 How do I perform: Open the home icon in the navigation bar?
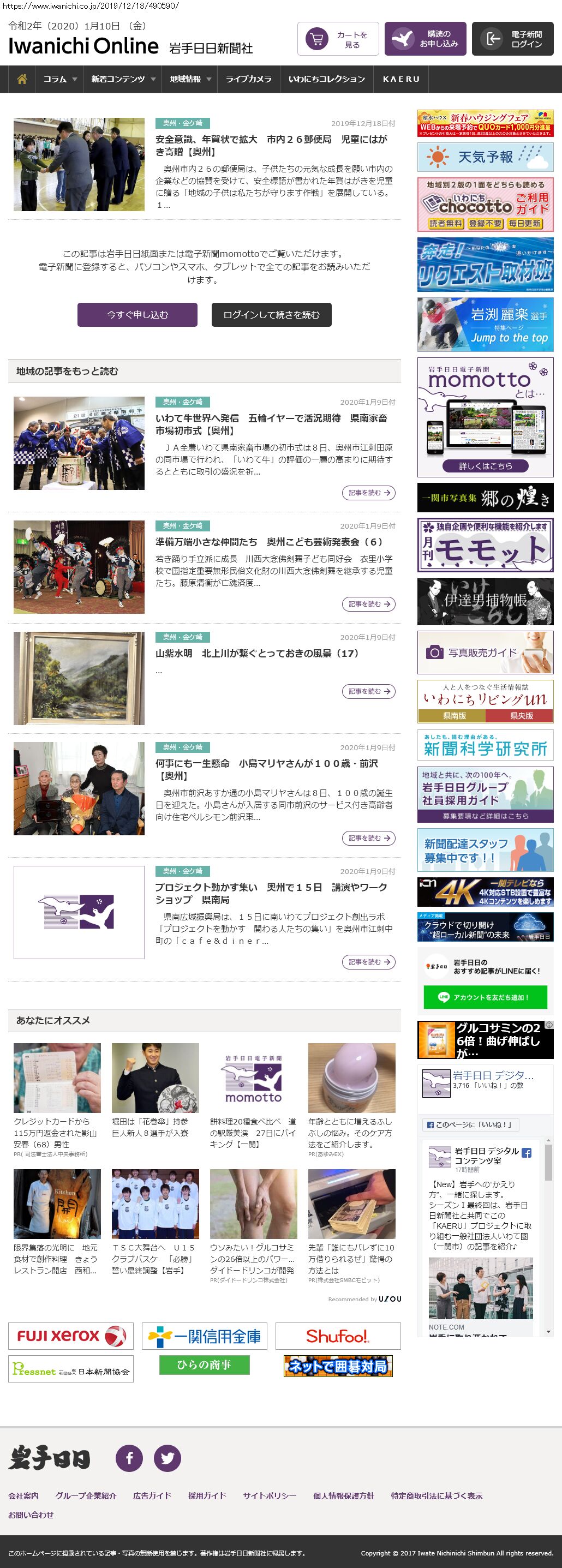[22, 79]
